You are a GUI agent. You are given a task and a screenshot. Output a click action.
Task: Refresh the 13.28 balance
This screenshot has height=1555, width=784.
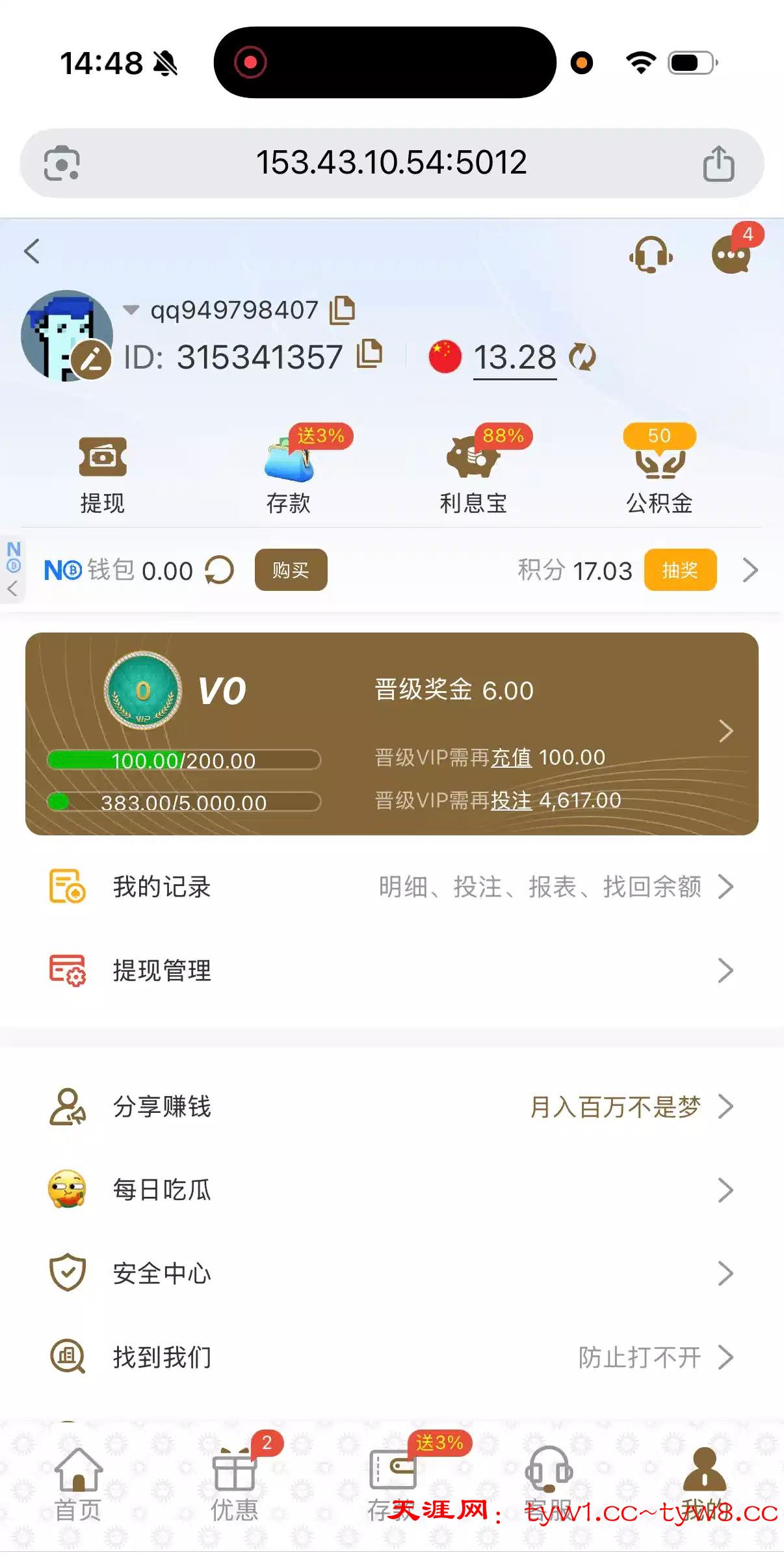pyautogui.click(x=582, y=357)
